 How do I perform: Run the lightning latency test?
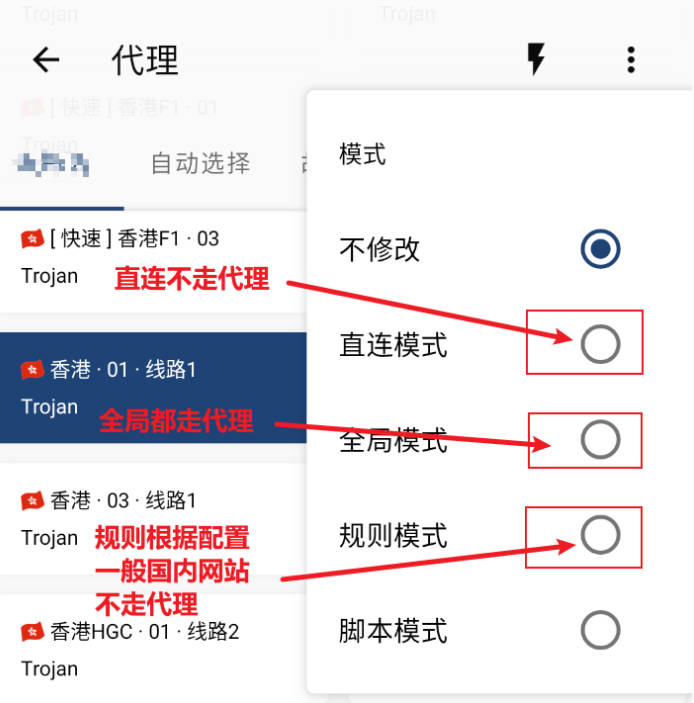tap(536, 60)
